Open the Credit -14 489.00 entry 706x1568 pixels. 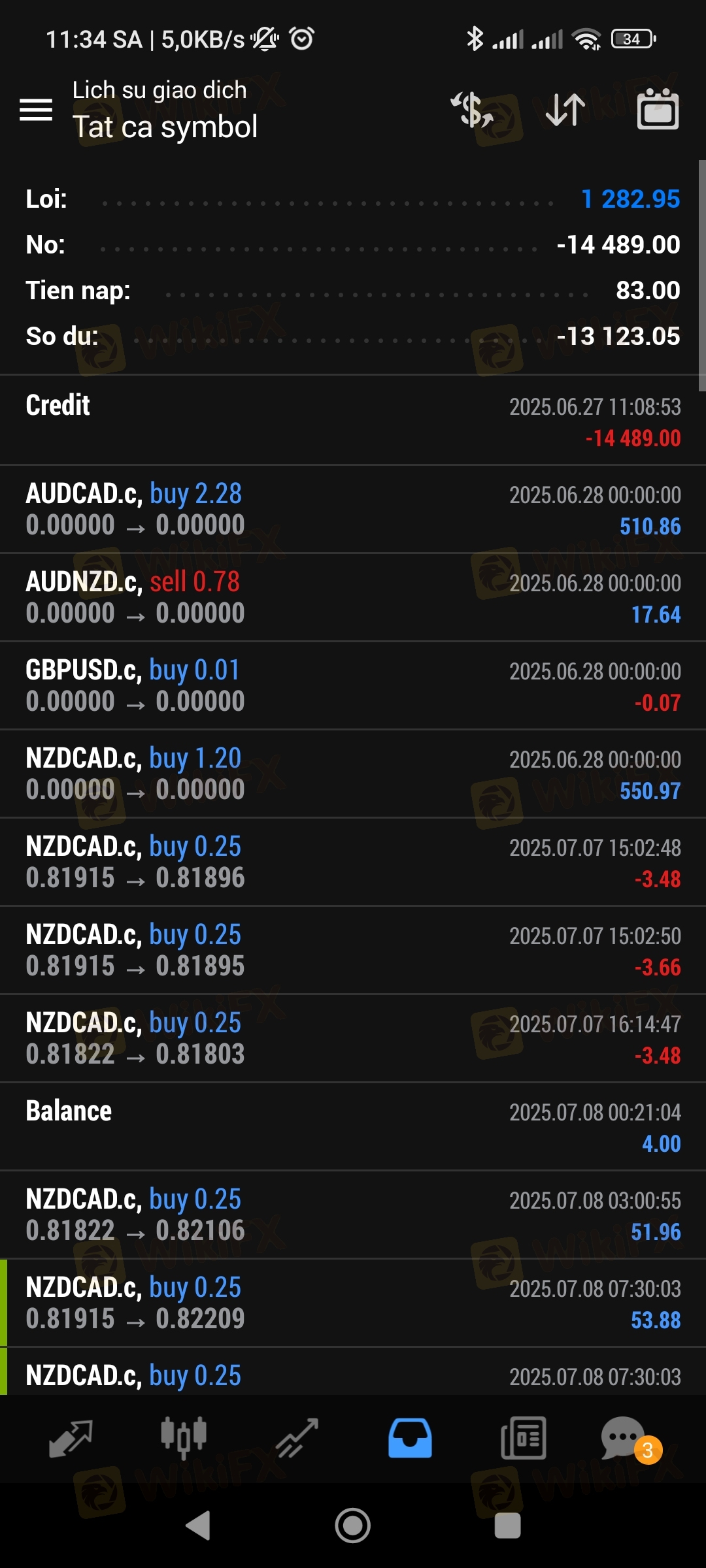[353, 420]
